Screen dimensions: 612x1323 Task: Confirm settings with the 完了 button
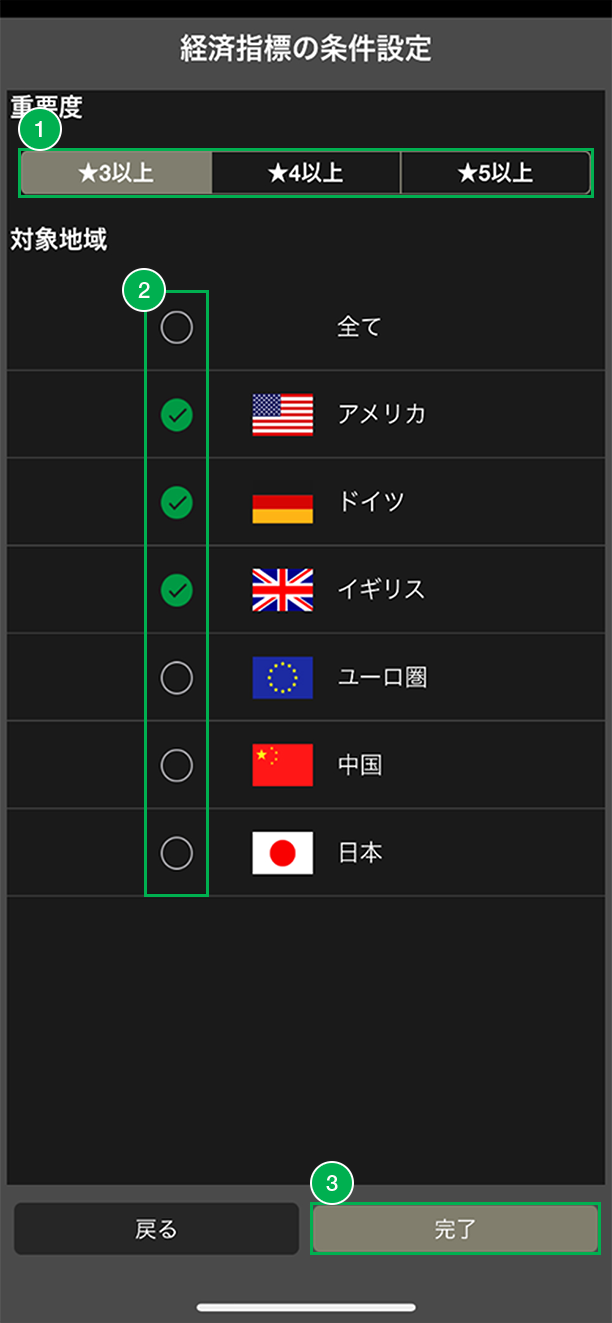(455, 1229)
